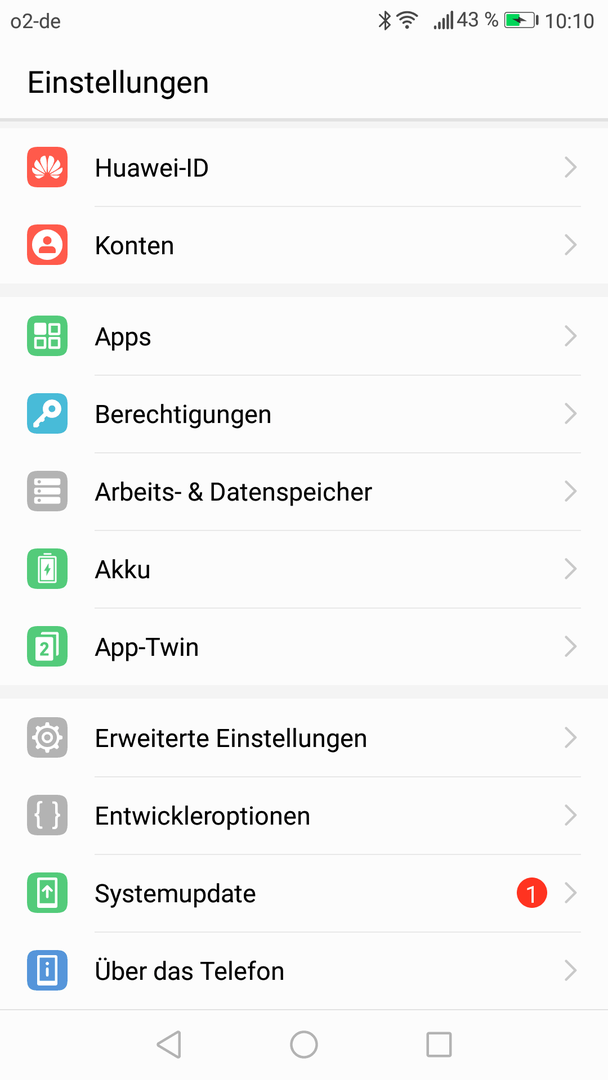Open Über das Telefon
The height and width of the screenshot is (1080, 608).
pos(304,970)
